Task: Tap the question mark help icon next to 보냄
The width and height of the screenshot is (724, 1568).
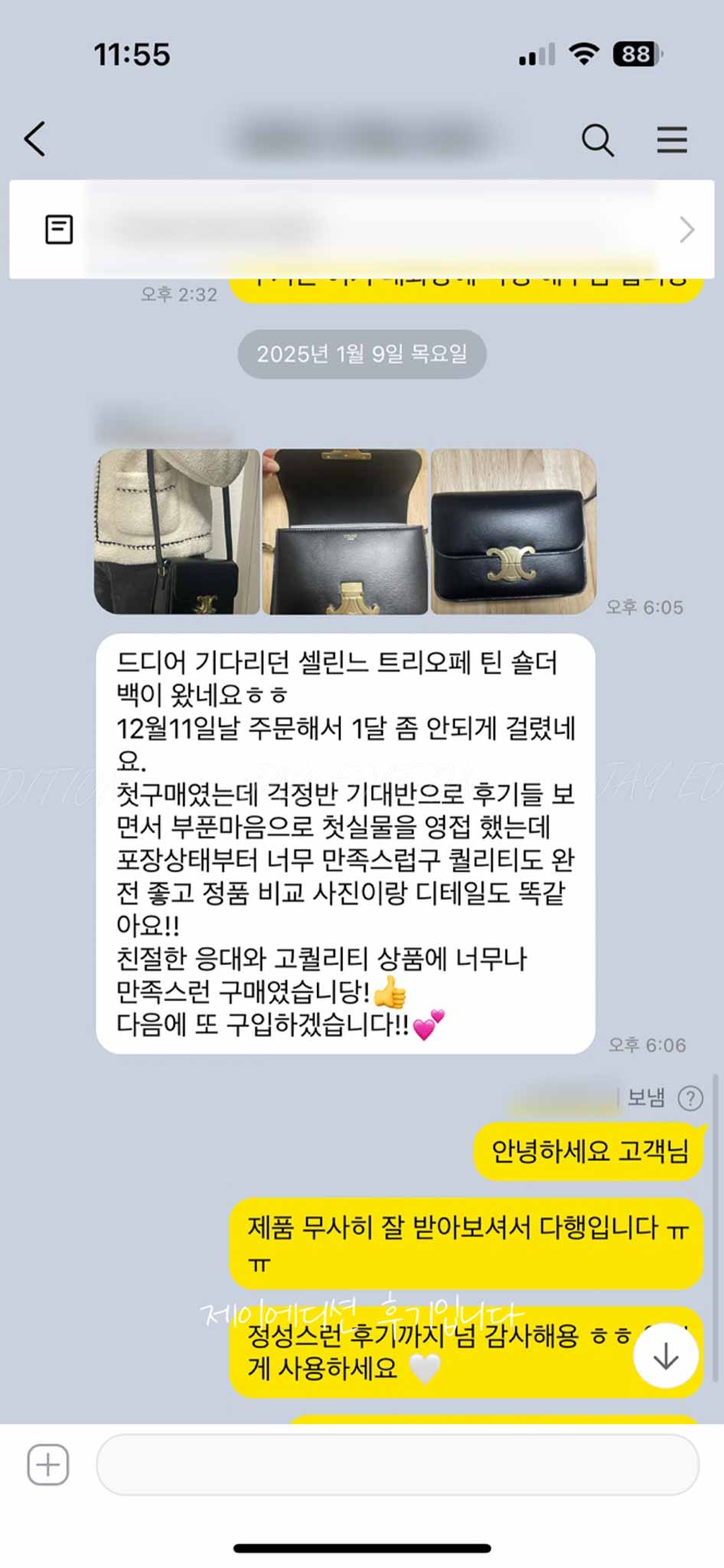Action: click(x=690, y=1098)
